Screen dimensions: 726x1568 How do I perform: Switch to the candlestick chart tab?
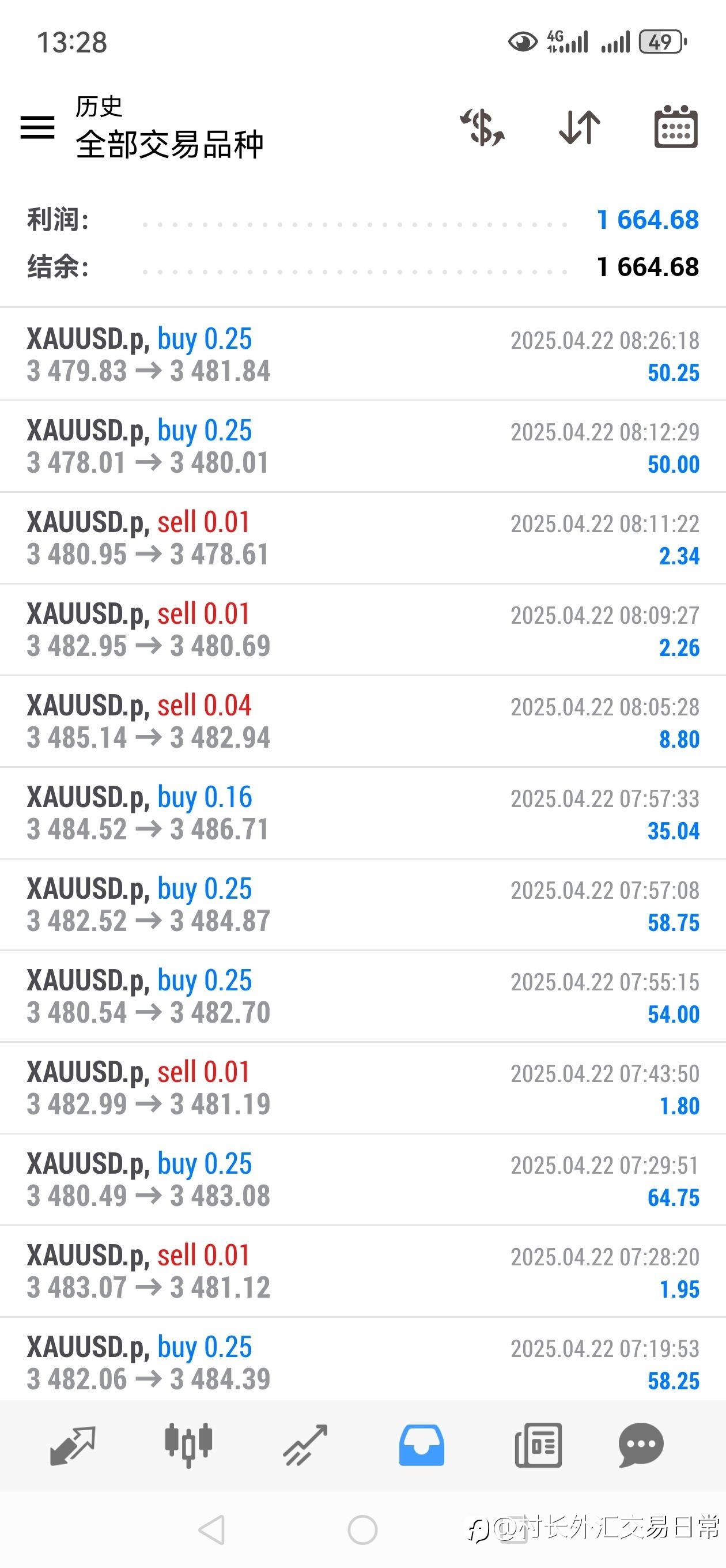[188, 1445]
